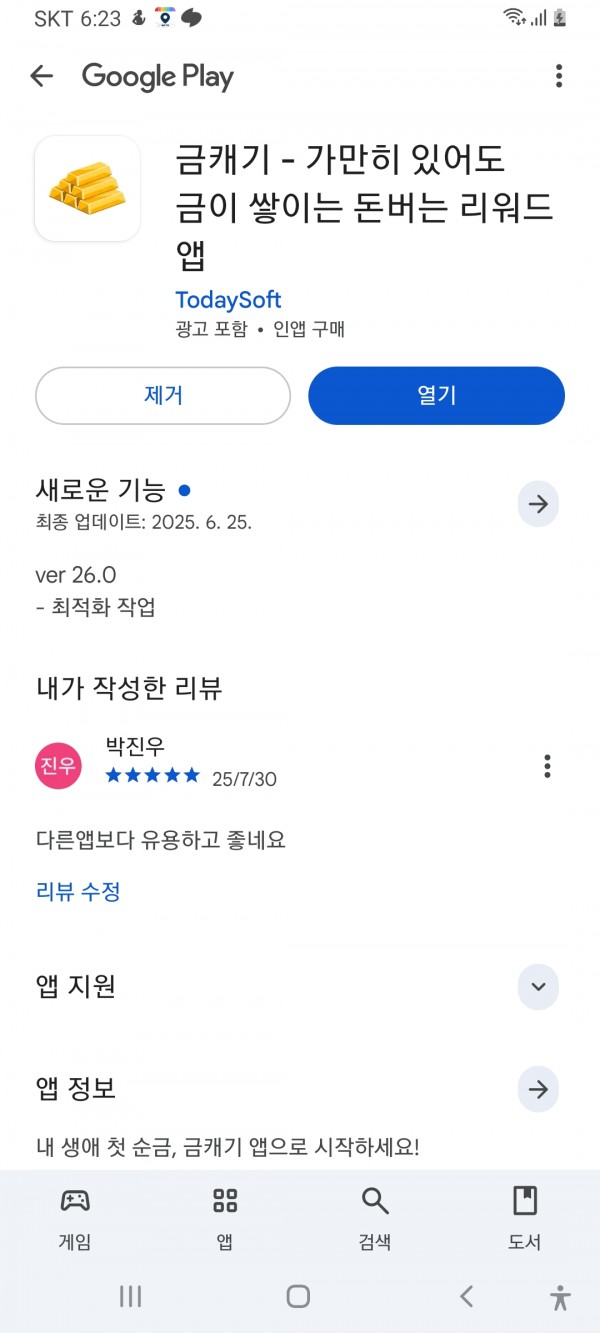Viewport: 600px width, 1333px height.
Task: Switch to the 검색 tab
Action: 375,1217
